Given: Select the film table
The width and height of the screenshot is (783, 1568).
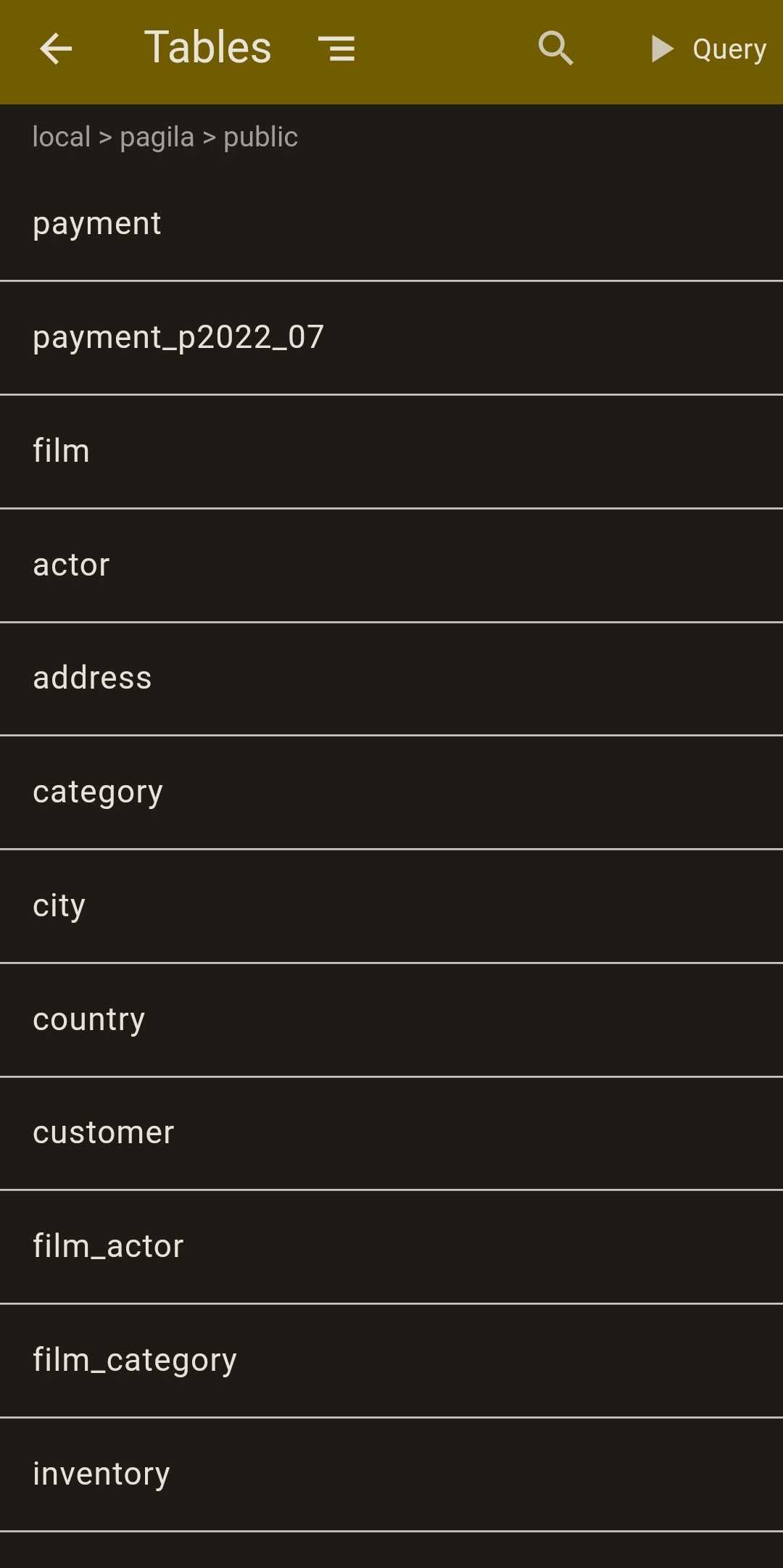Looking at the screenshot, I should [x=391, y=452].
